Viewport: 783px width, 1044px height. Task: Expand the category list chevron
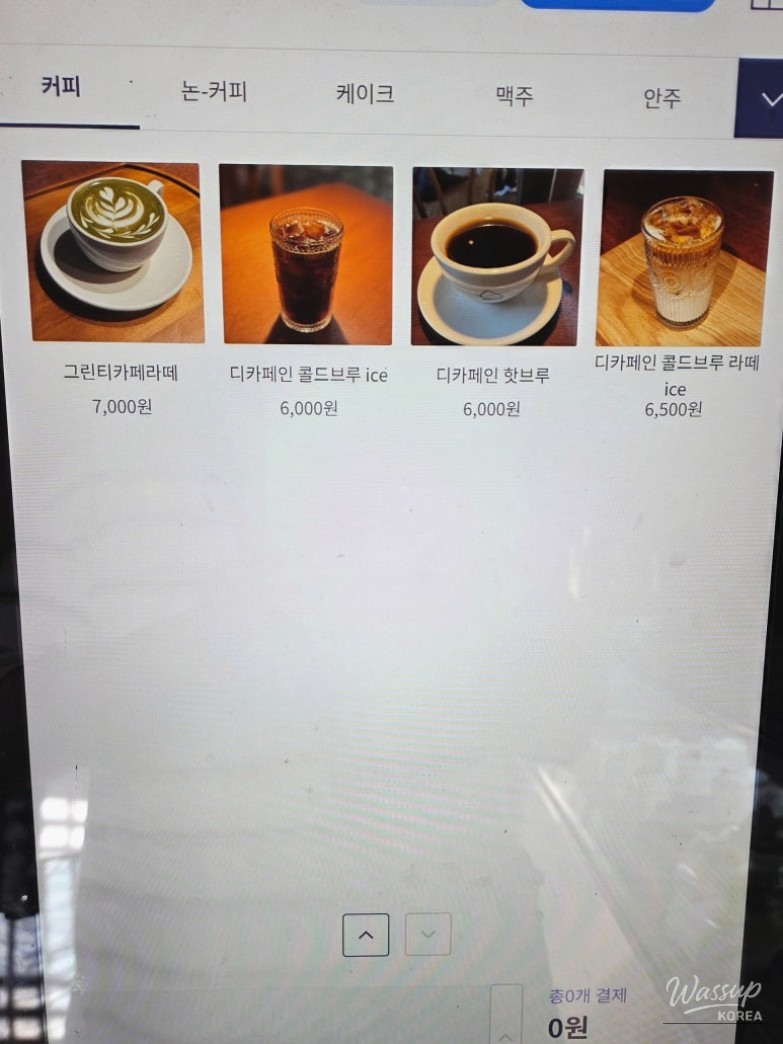tap(764, 99)
